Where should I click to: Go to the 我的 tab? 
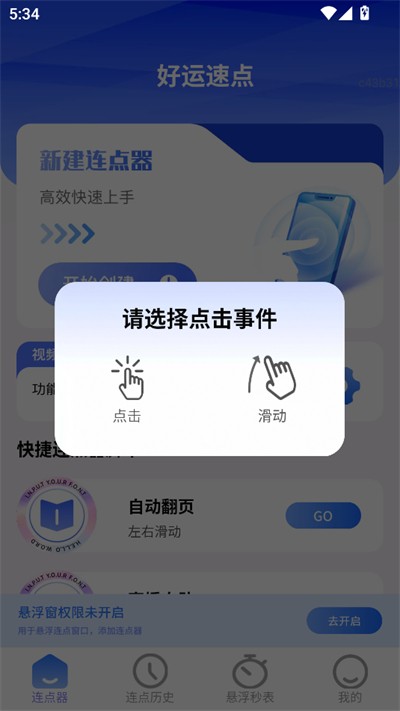350,679
